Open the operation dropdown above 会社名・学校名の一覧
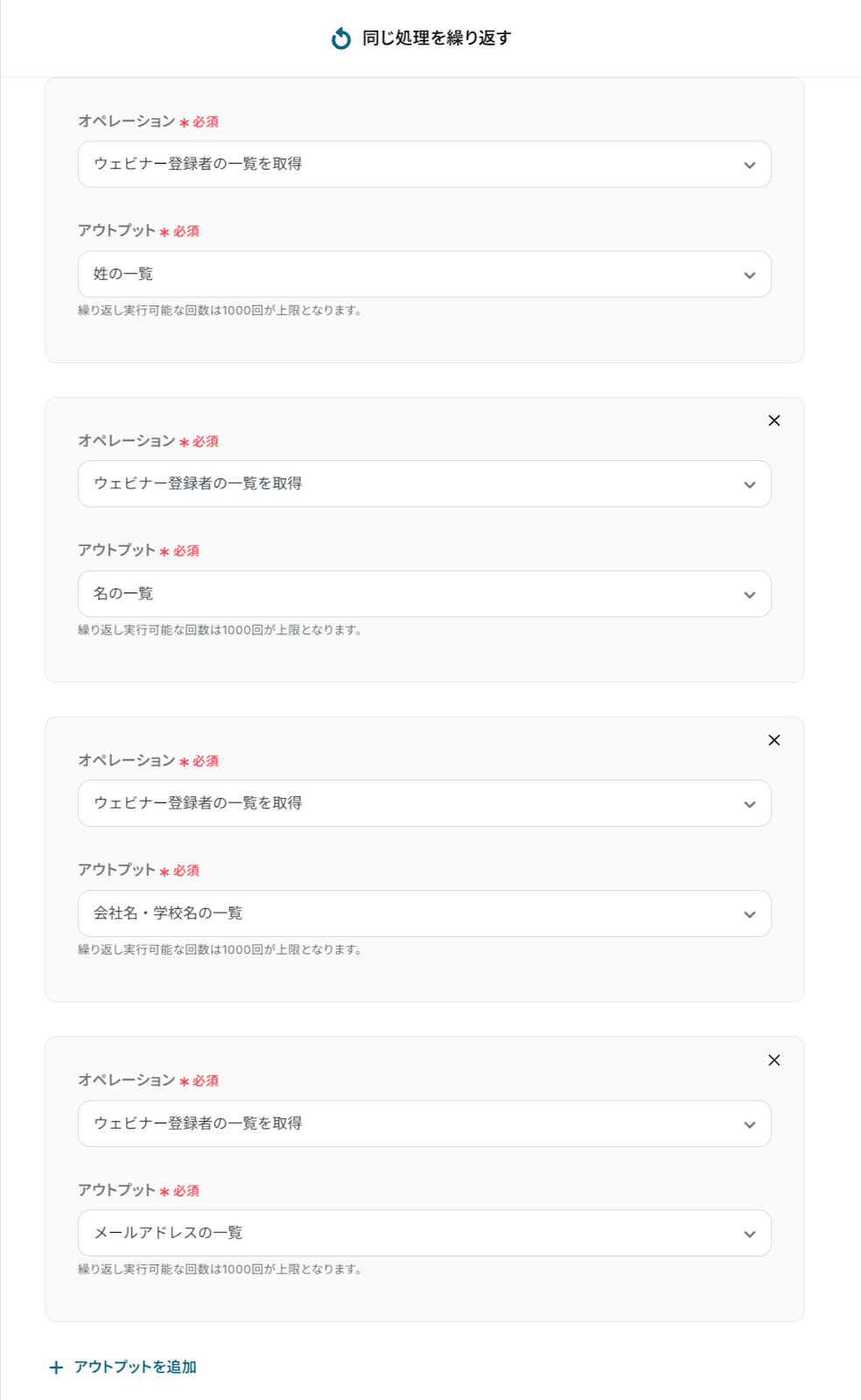Viewport: 861px width, 1400px height. [424, 803]
